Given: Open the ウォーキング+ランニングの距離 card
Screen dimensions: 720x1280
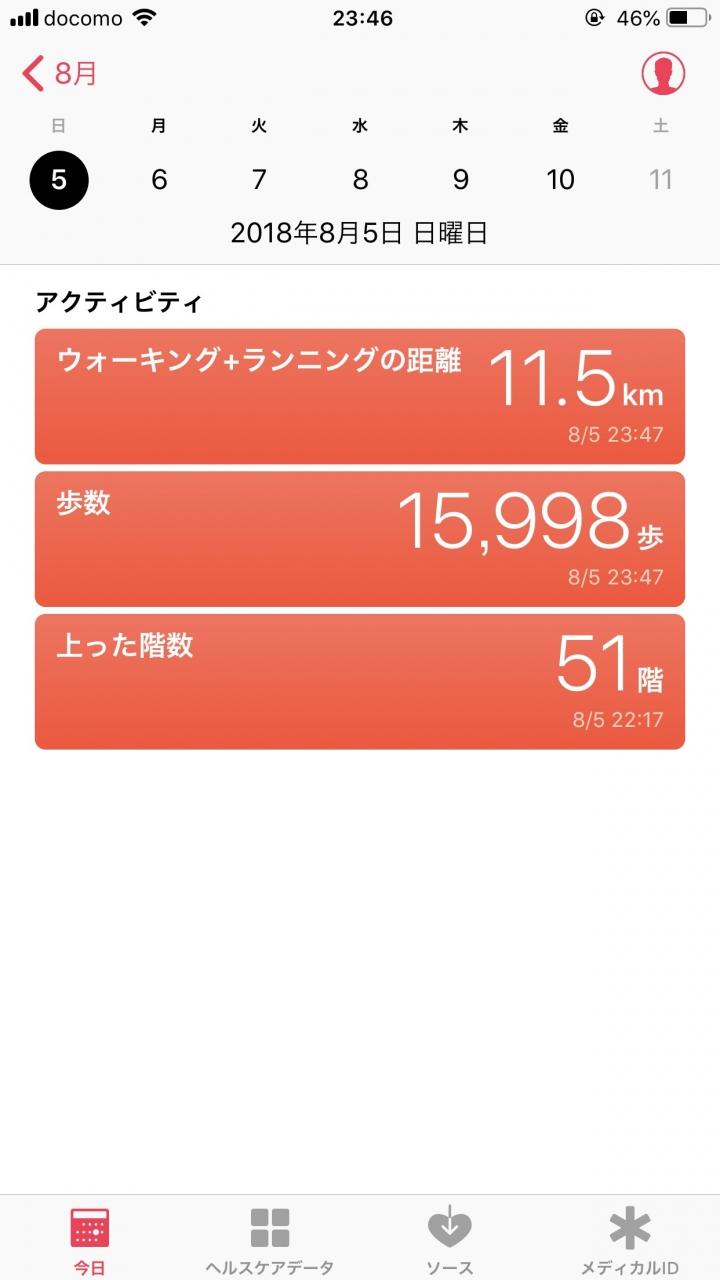Looking at the screenshot, I should point(360,396).
